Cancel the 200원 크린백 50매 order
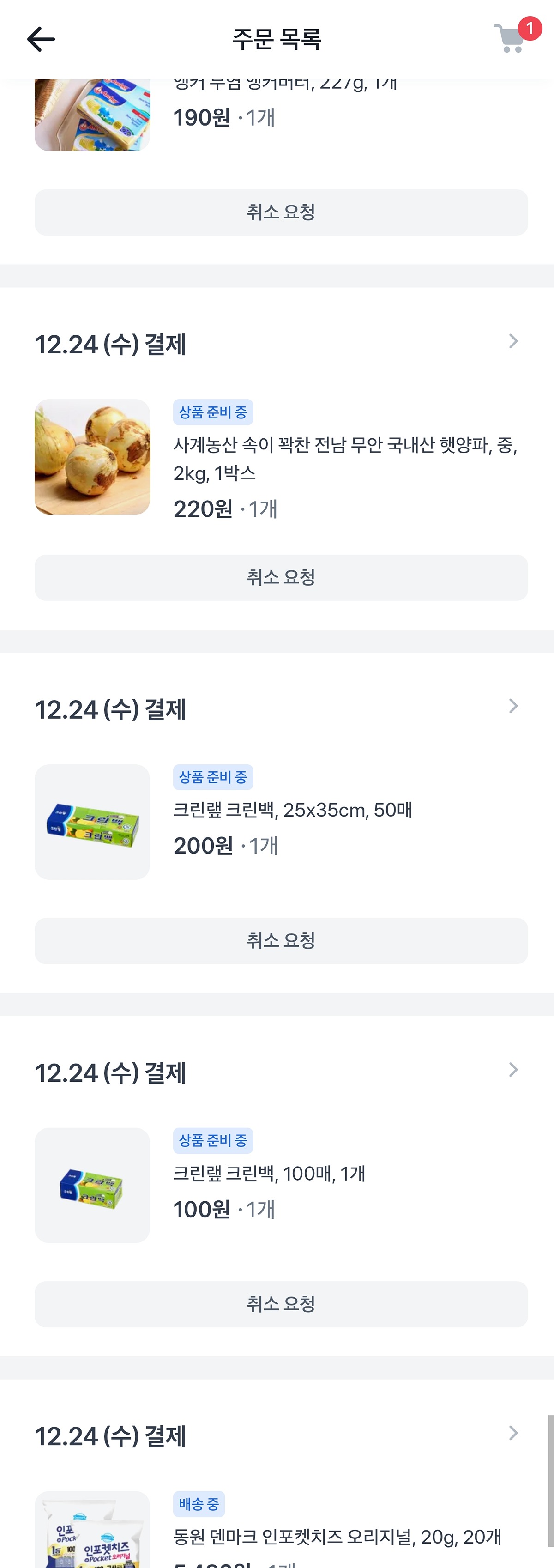The height and width of the screenshot is (1568, 554). [281, 941]
